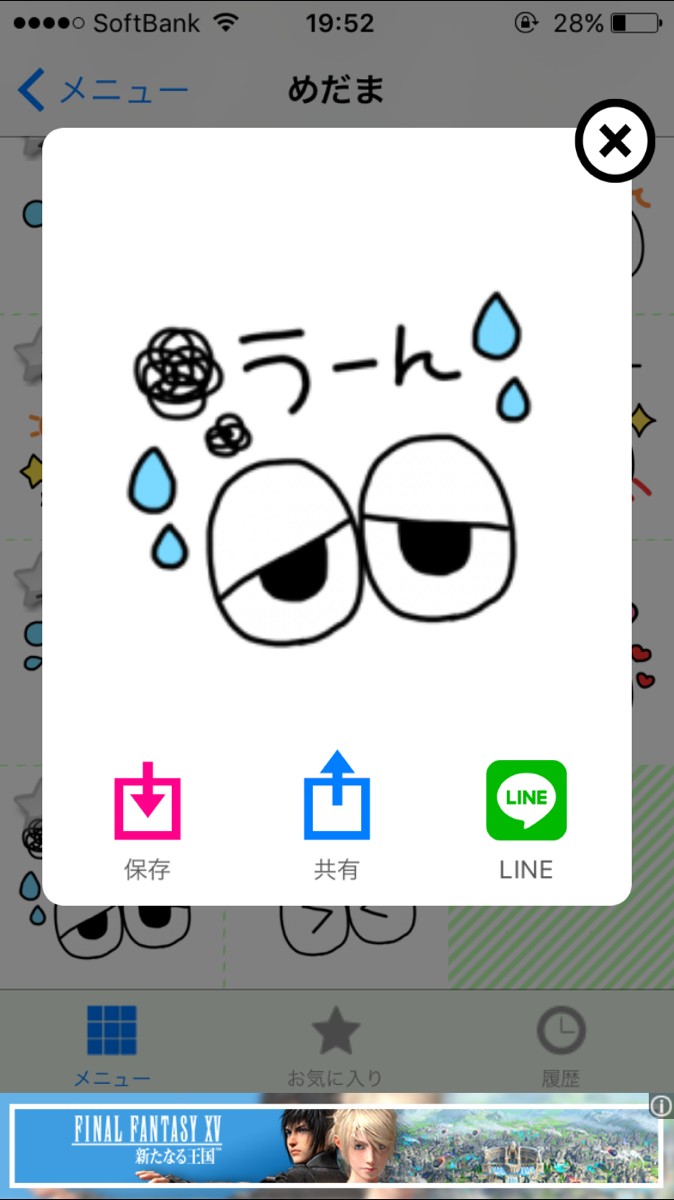
Task: Go back to メニュー
Action: click(x=102, y=91)
